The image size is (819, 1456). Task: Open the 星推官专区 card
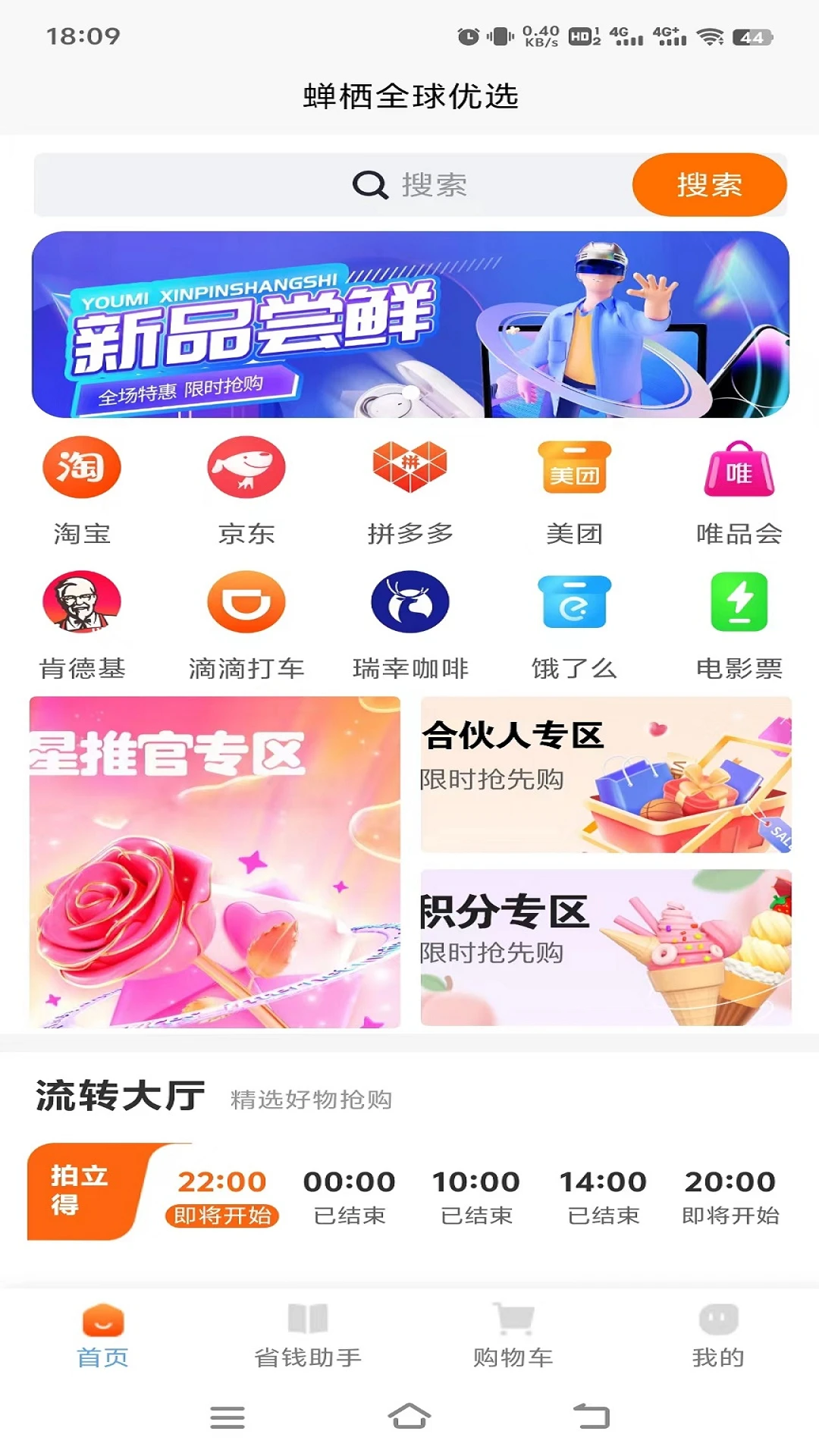215,862
